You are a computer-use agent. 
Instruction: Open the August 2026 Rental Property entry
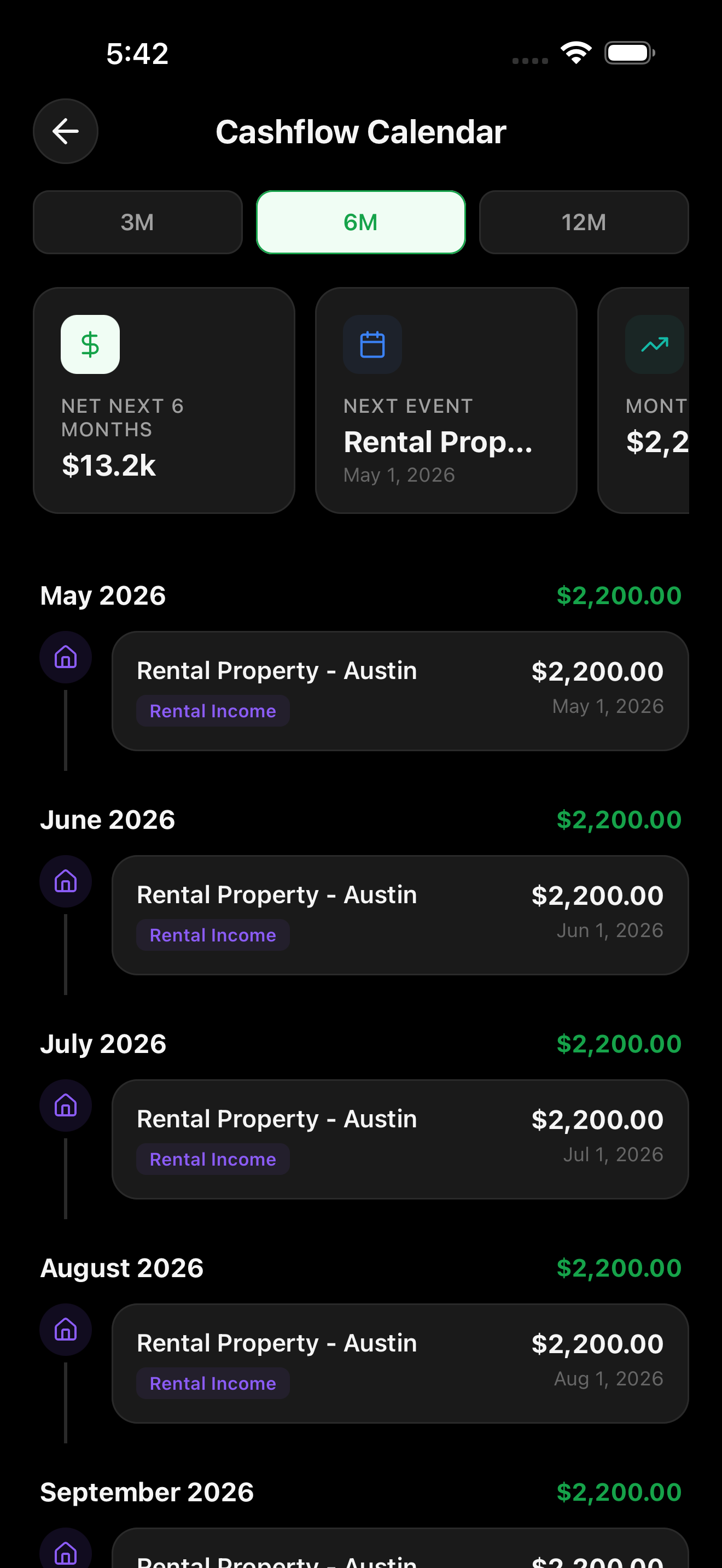pyautogui.click(x=399, y=1363)
